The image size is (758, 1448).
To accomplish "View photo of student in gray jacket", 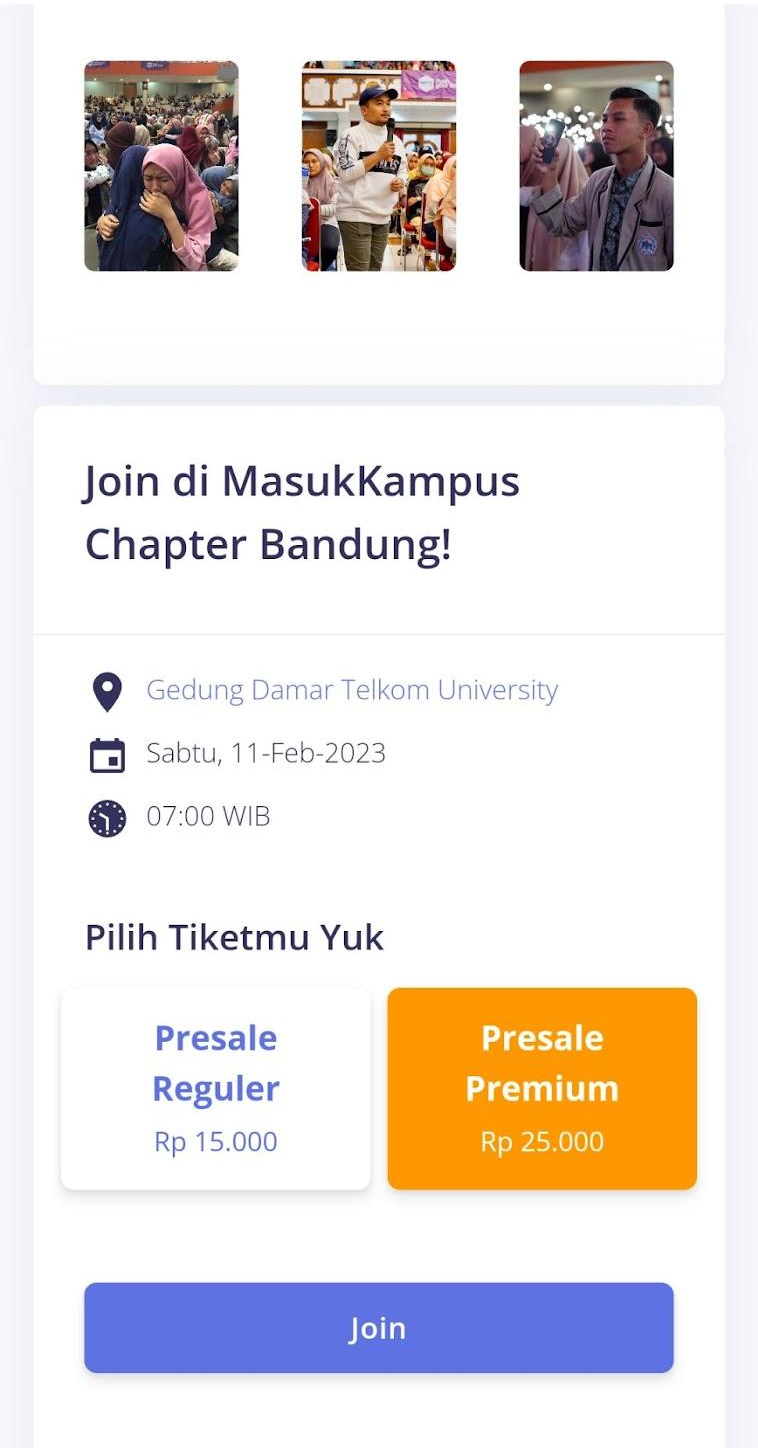I will coord(596,166).
